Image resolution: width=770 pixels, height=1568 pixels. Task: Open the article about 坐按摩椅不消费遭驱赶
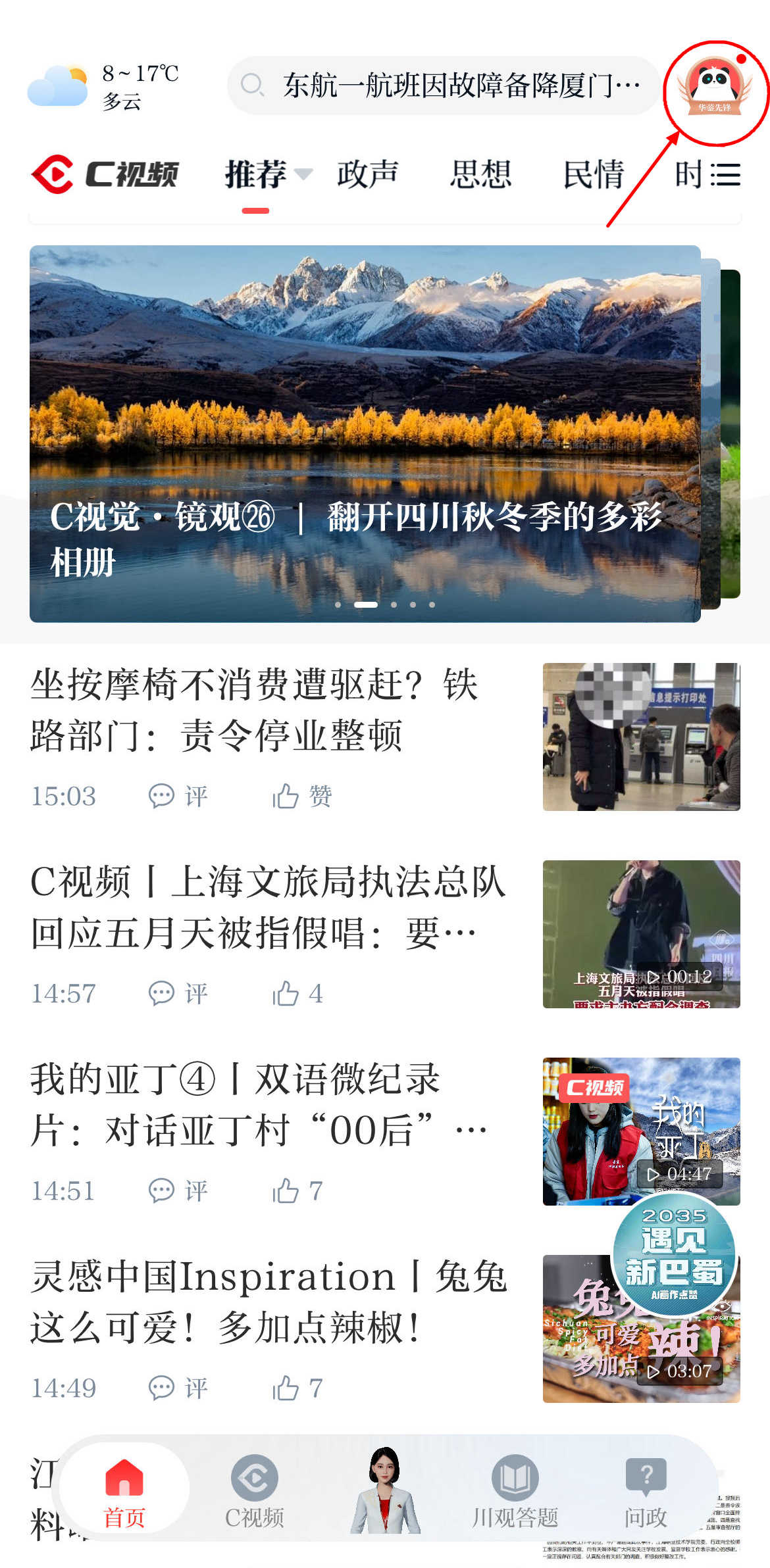[257, 710]
